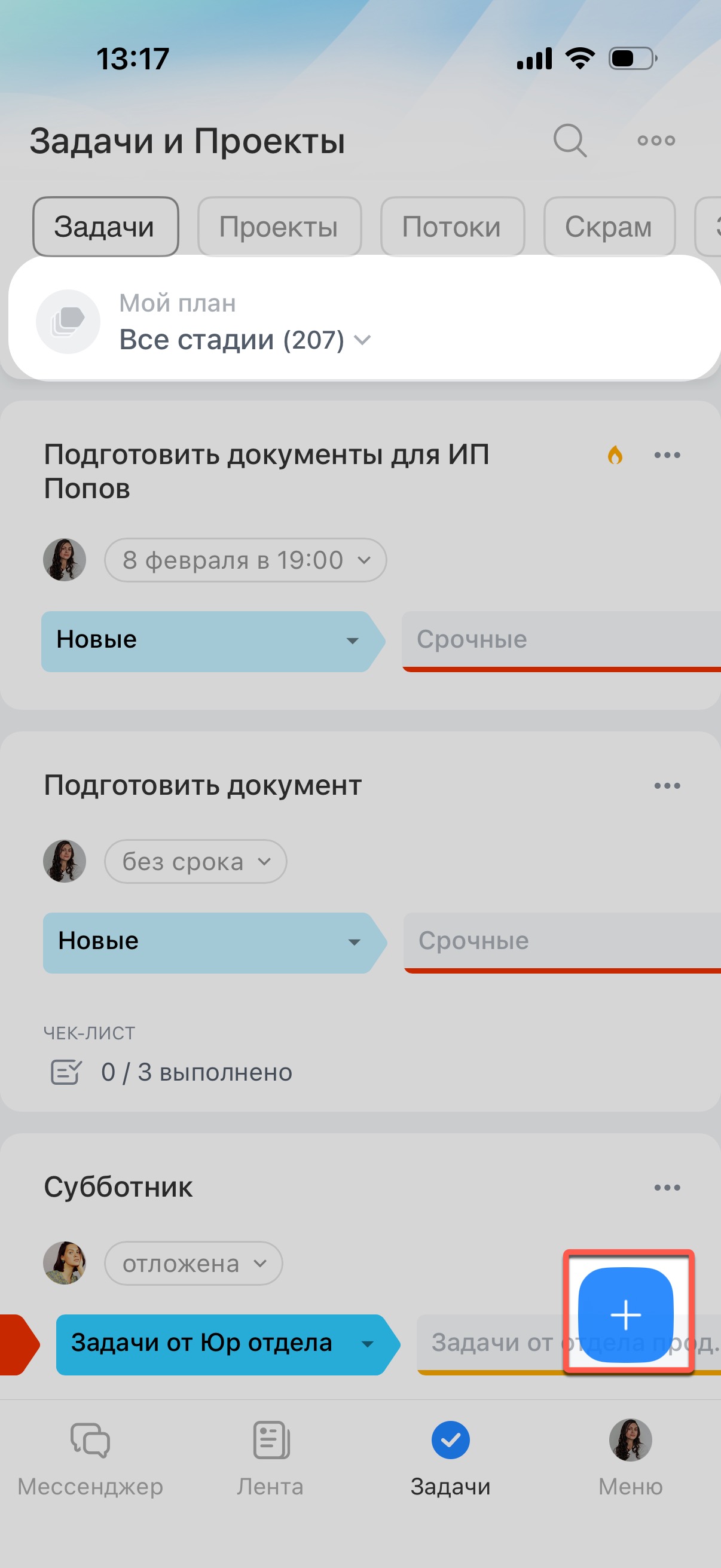Select the Задачи top tab
Image resolution: width=721 pixels, height=1568 pixels.
point(105,227)
